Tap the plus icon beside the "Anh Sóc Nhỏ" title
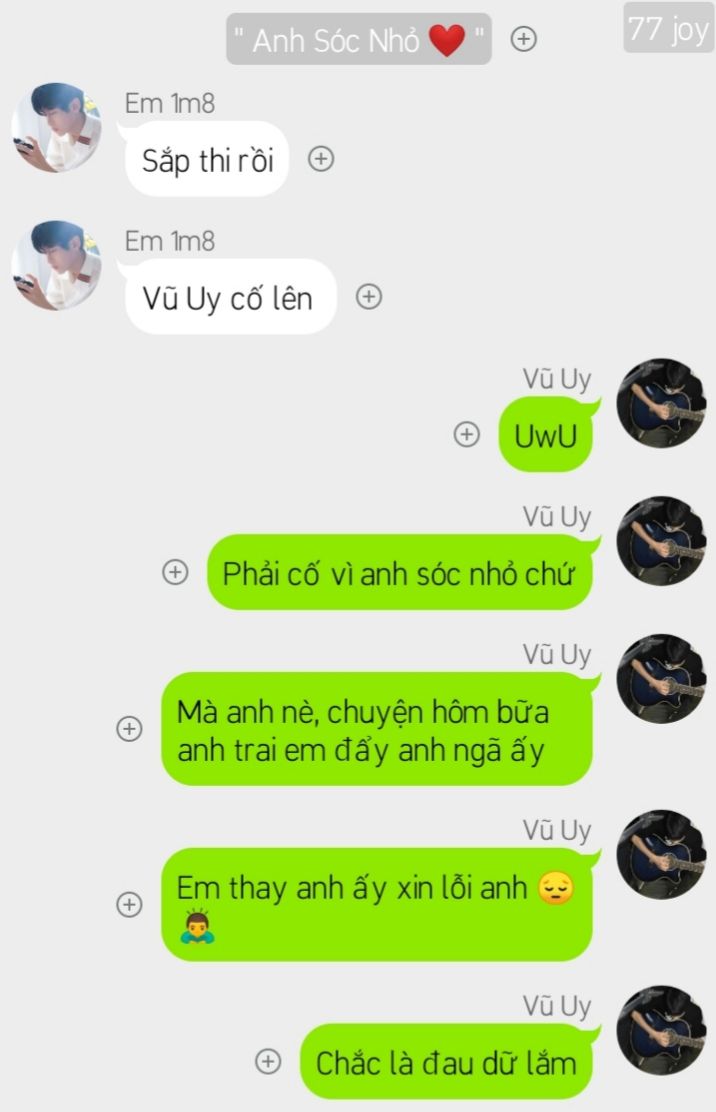The image size is (716, 1112). [524, 39]
